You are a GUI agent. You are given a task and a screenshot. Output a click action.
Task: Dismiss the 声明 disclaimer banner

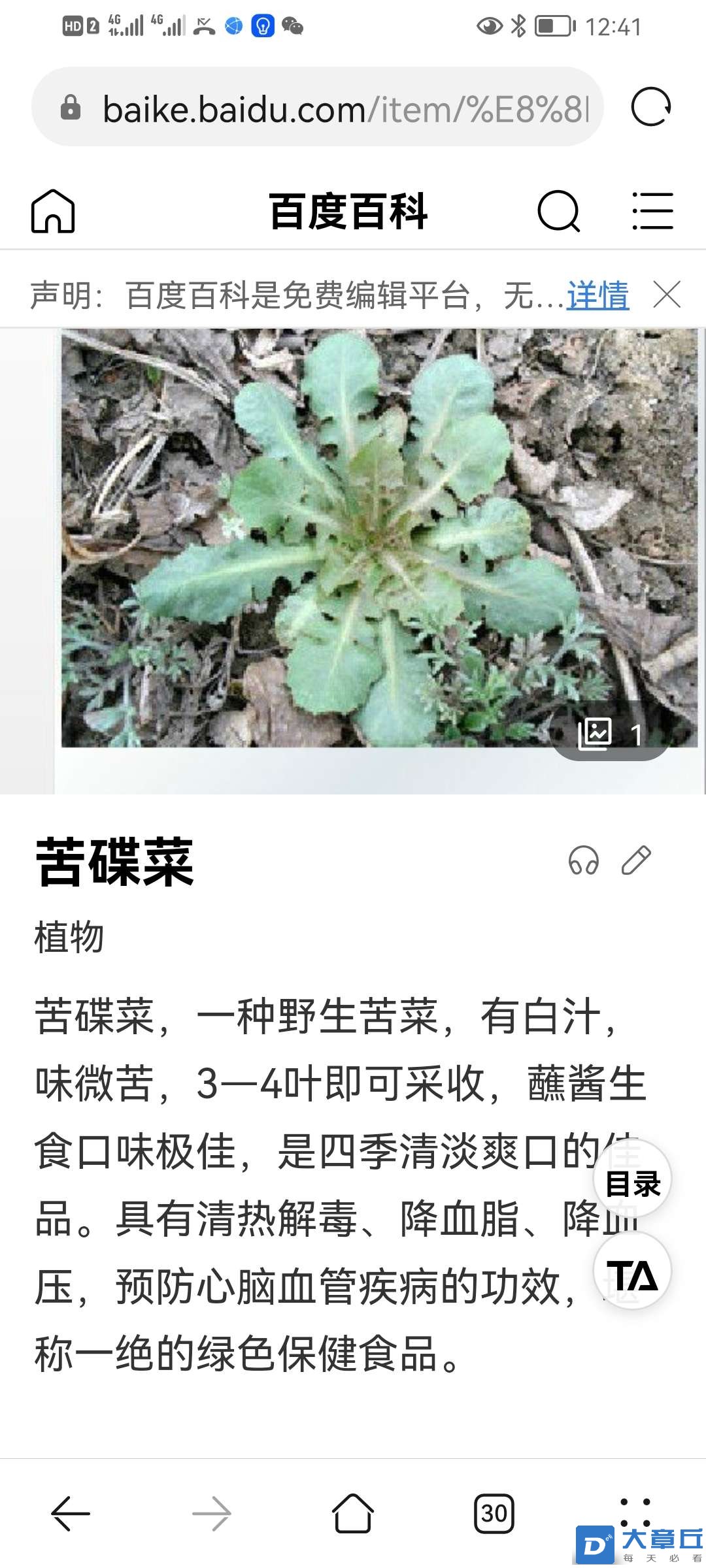point(667,295)
